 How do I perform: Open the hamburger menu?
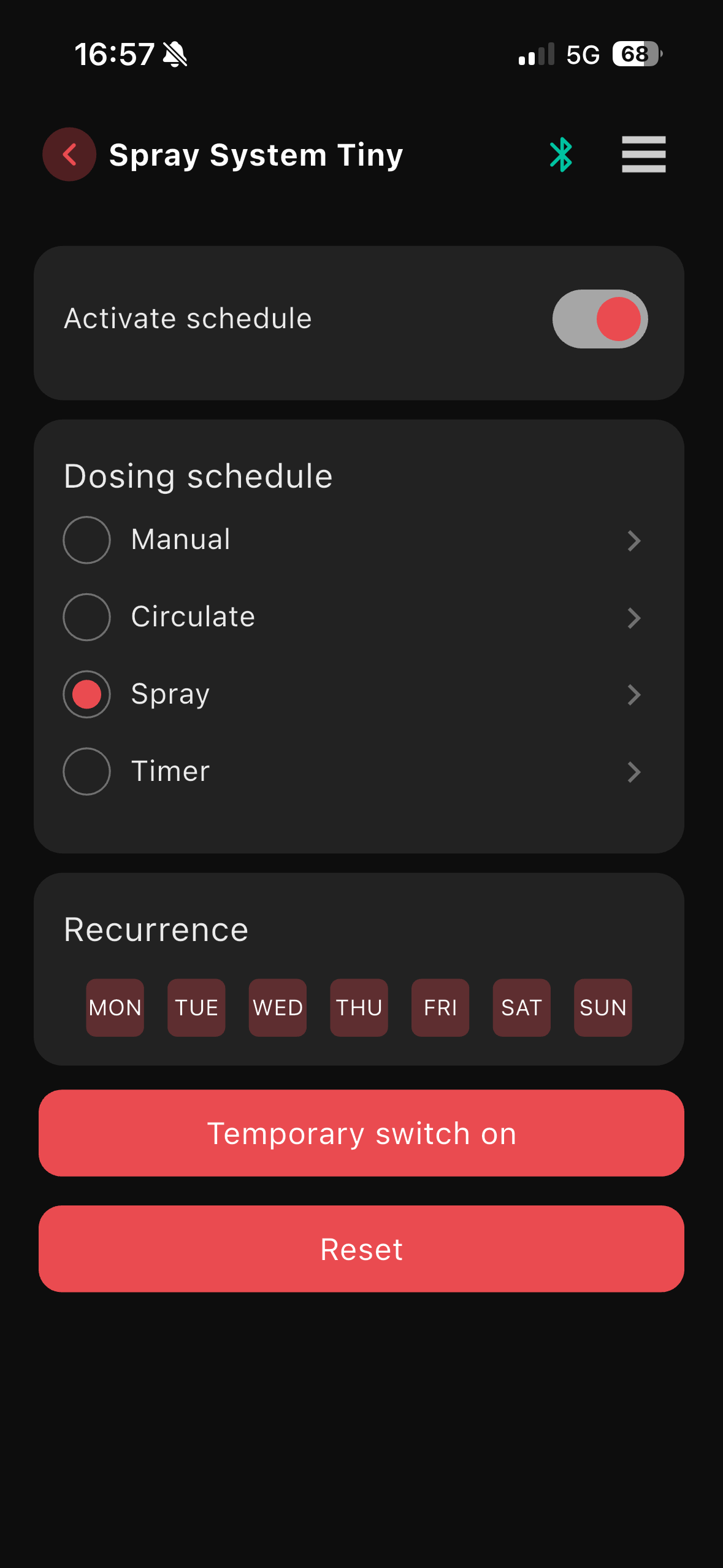point(643,155)
